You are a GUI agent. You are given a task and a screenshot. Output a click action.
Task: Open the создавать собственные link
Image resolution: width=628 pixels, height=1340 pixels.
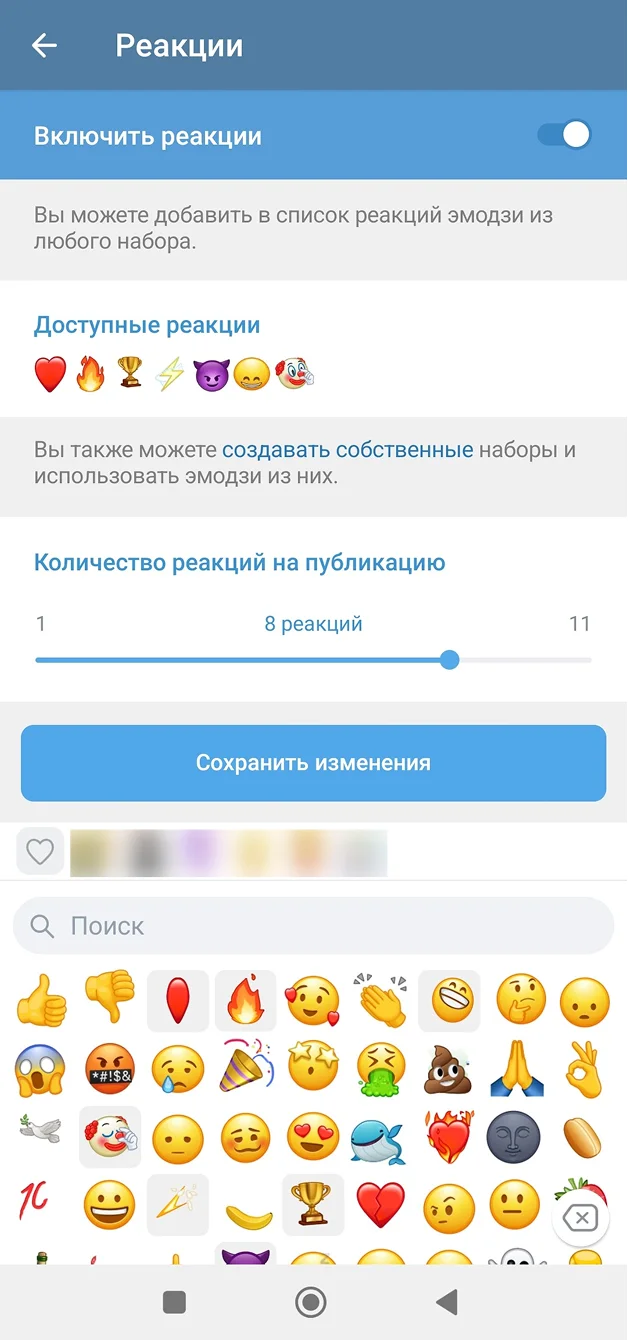(x=347, y=450)
